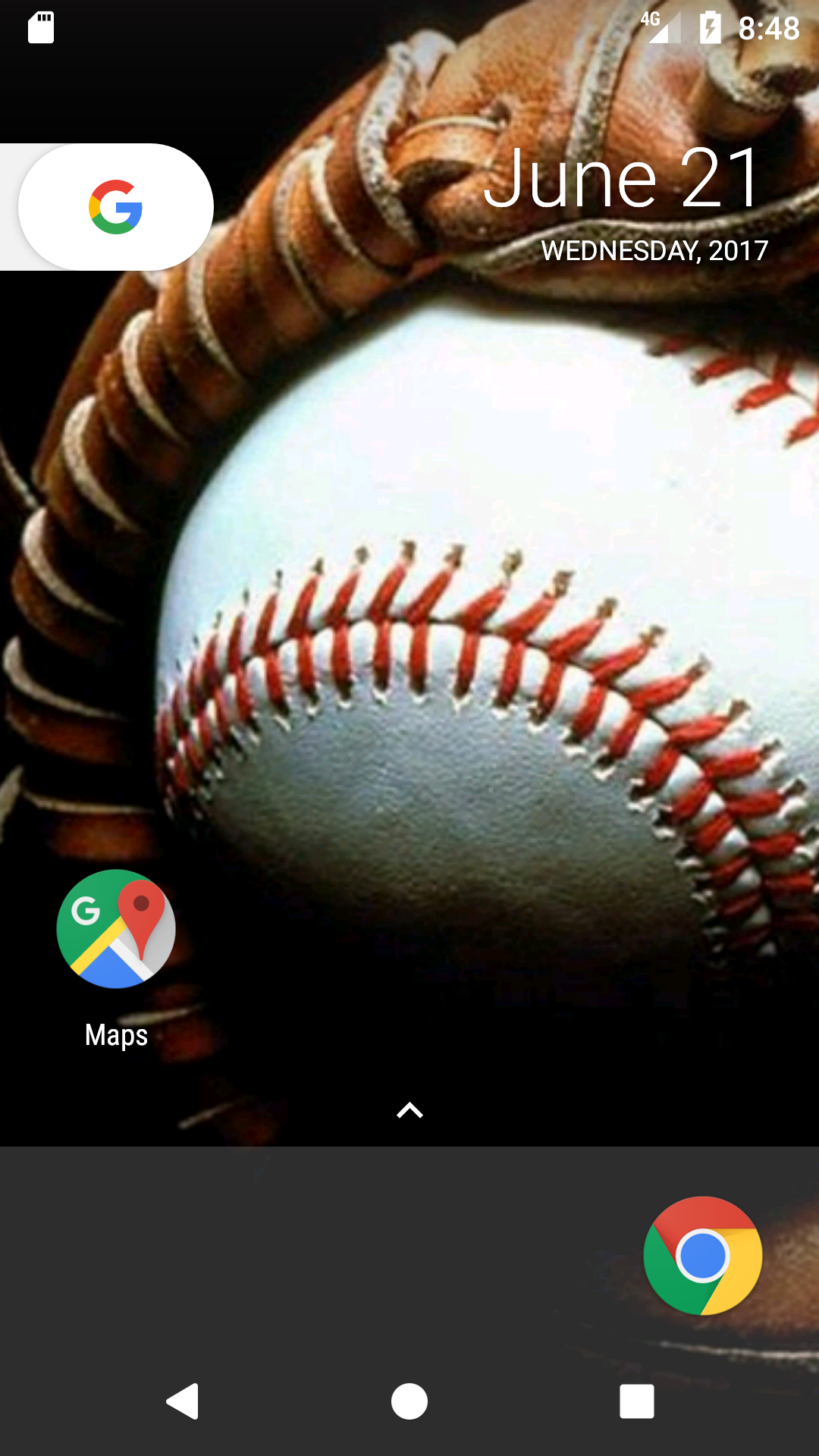Tap the SD card status icon
This screenshot has height=1456, width=819.
[40, 28]
